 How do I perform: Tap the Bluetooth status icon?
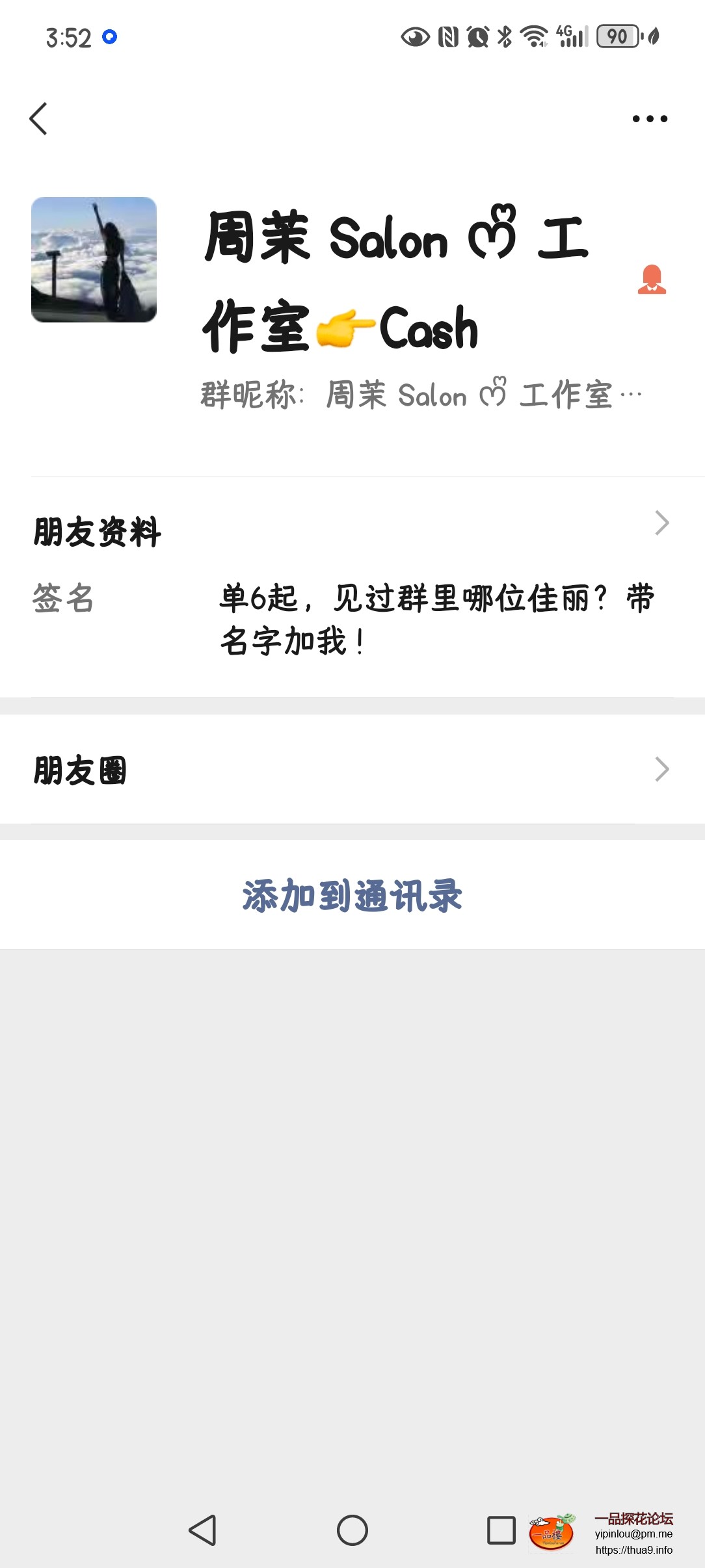click(505, 36)
